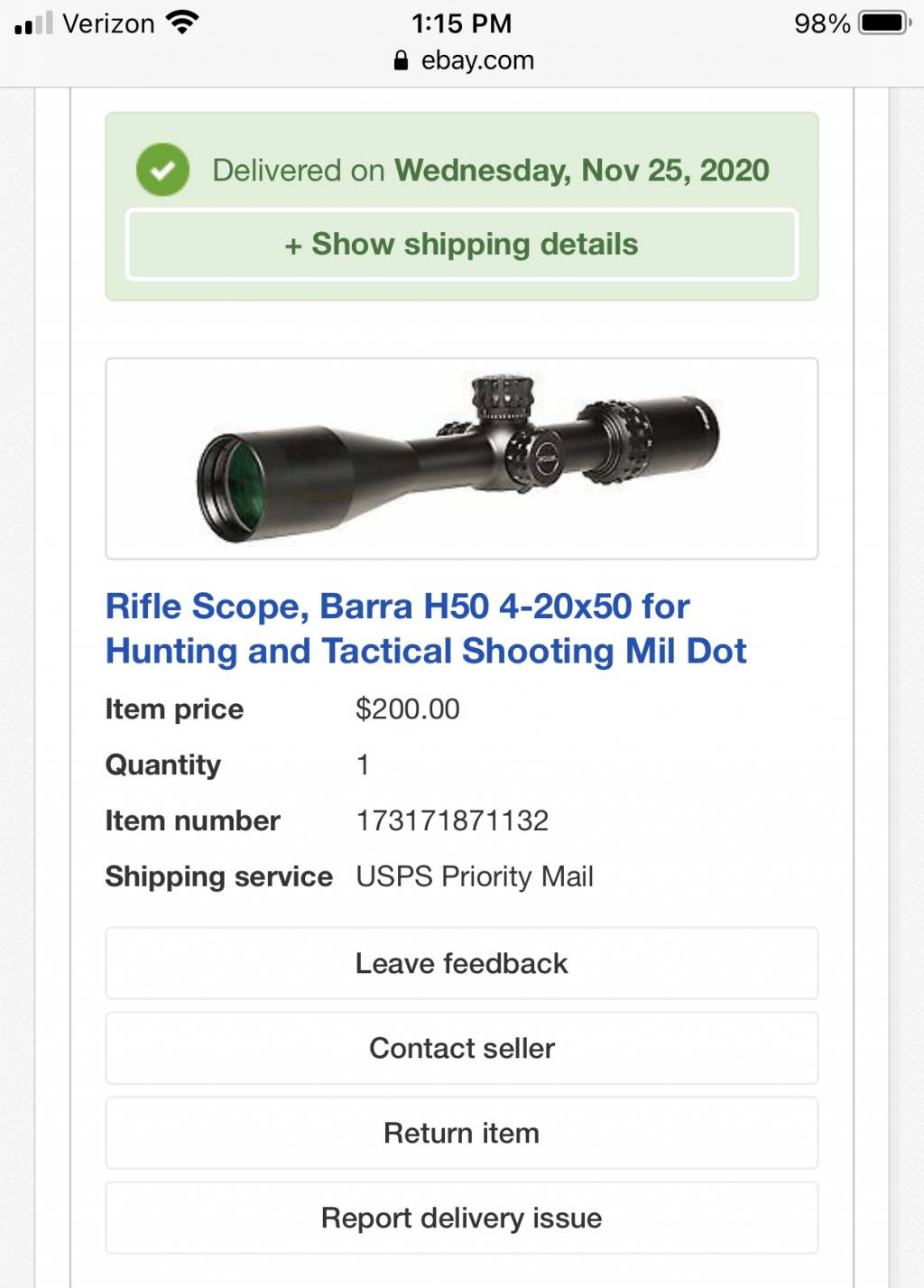Open the rifle scope product image
The image size is (924, 1288).
pyautogui.click(x=461, y=459)
